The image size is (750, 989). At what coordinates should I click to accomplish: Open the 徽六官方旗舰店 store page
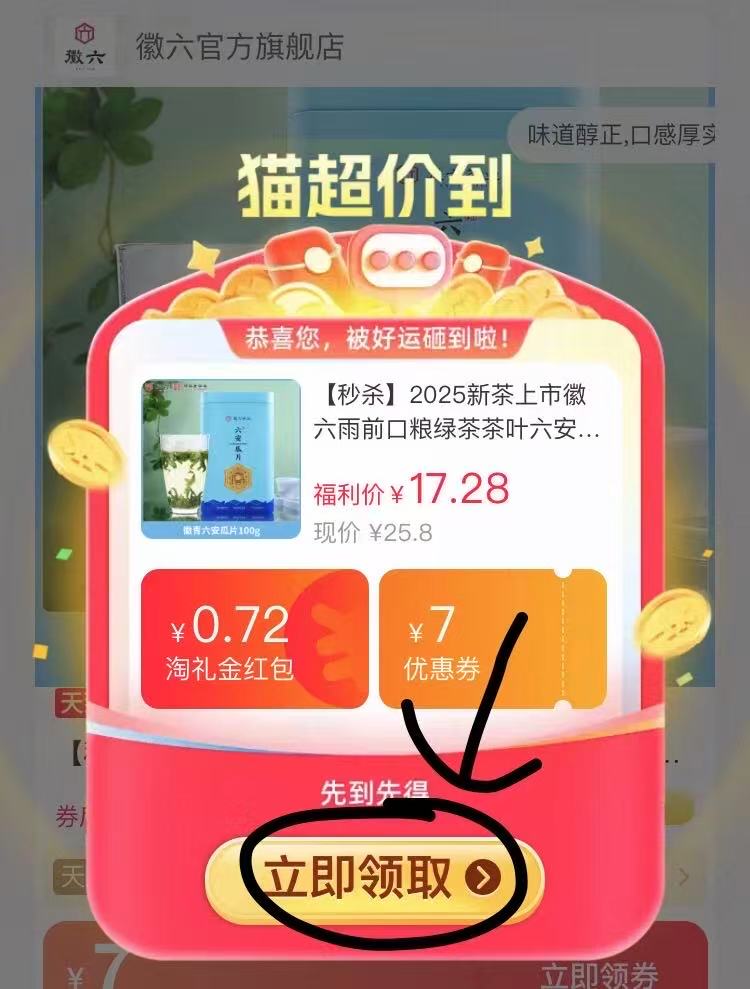pyautogui.click(x=239, y=47)
